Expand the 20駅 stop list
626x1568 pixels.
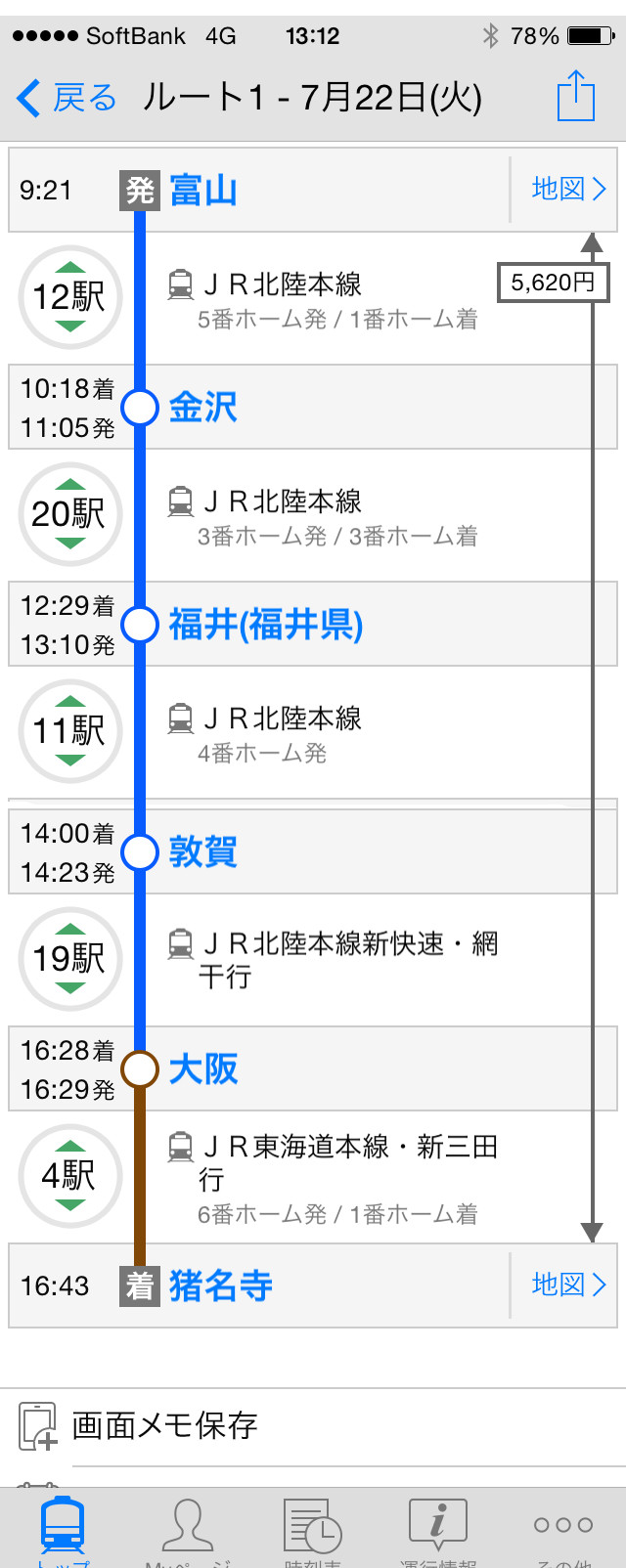pos(69,514)
